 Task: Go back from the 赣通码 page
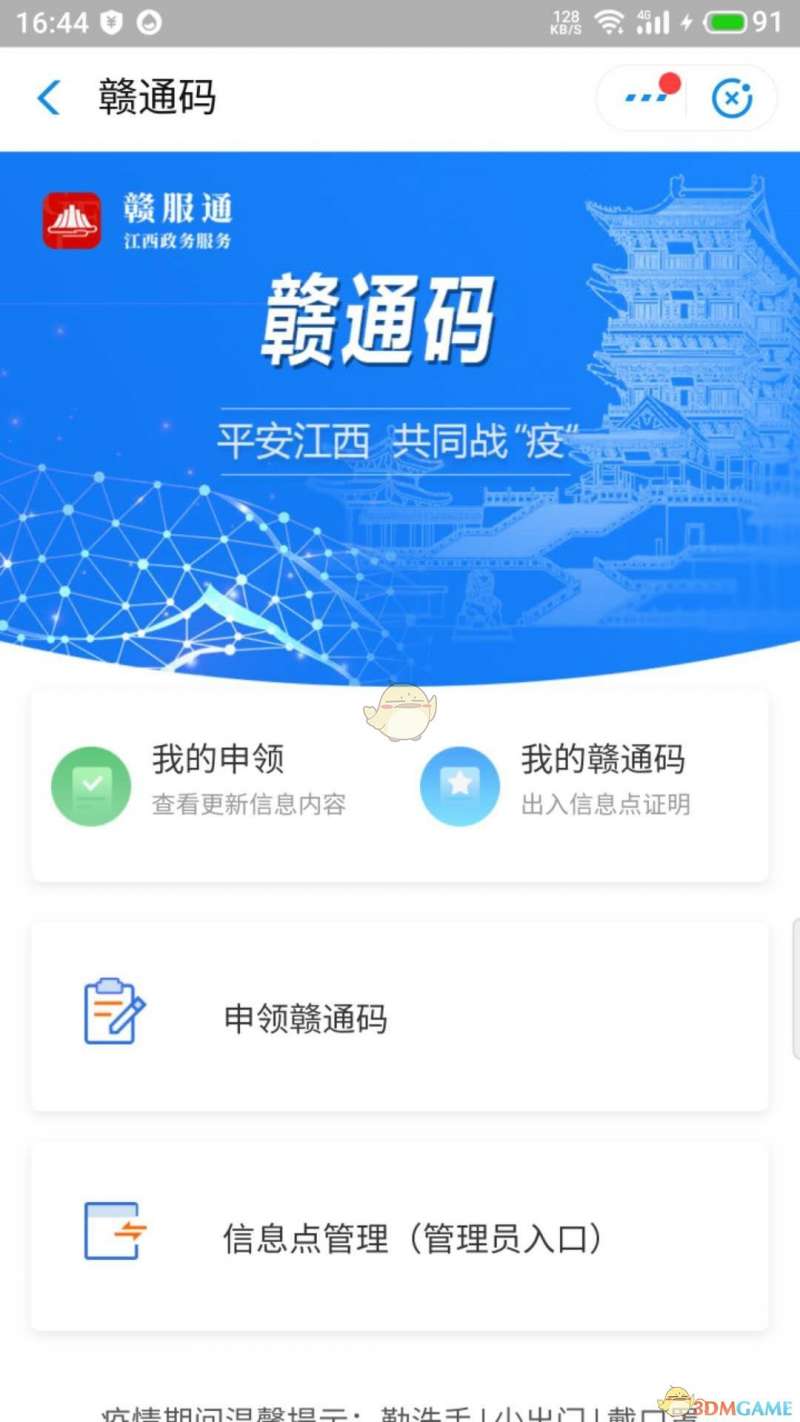coord(48,98)
